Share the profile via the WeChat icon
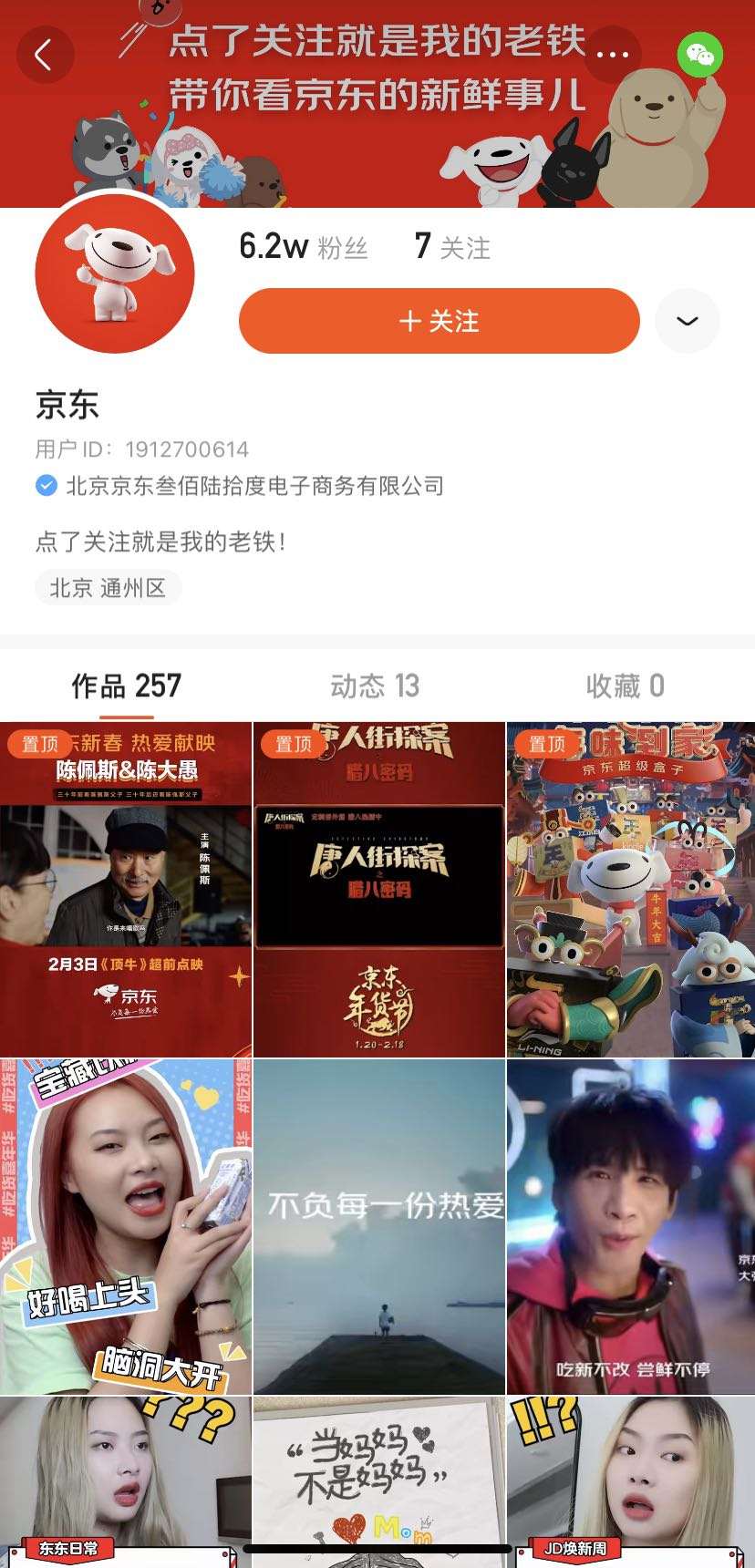 [x=700, y=55]
